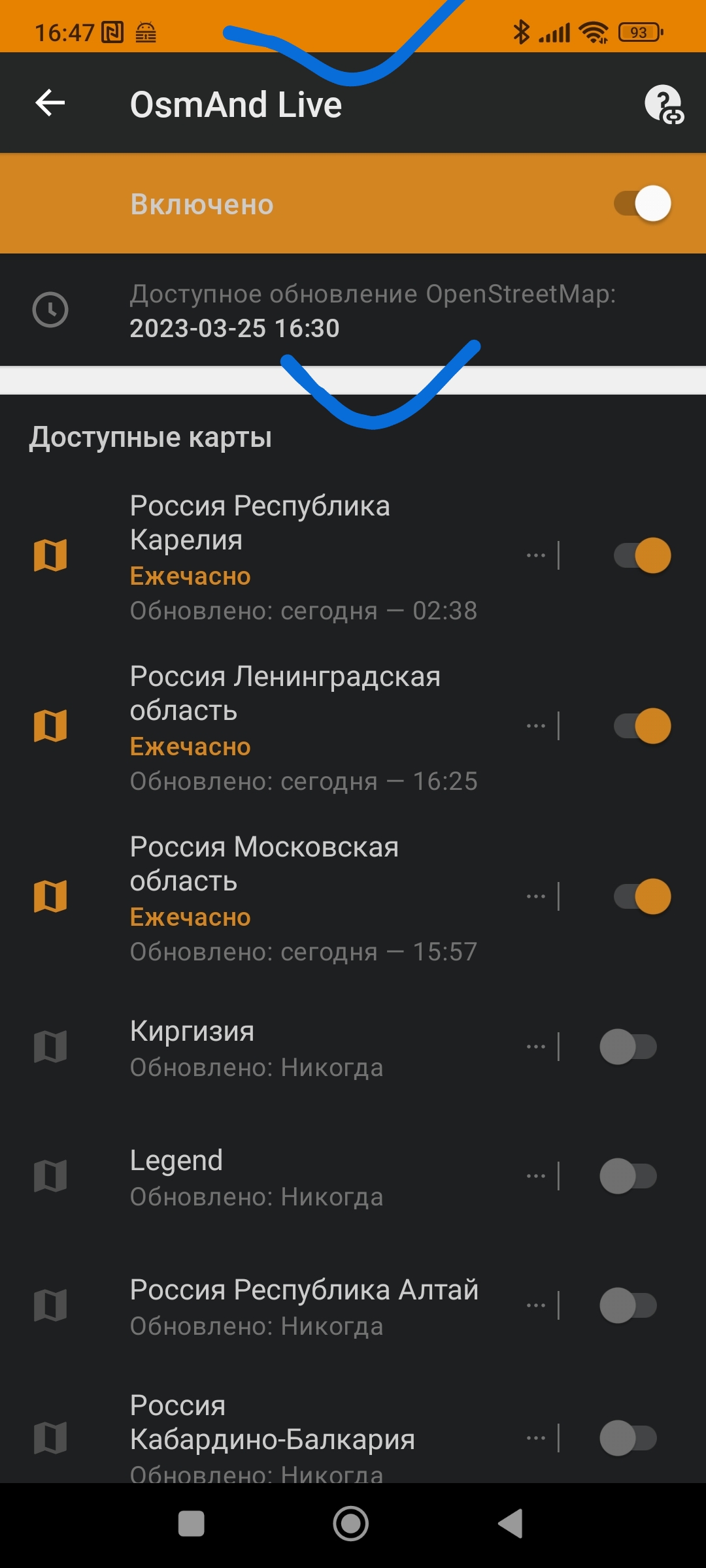
Task: Open the help icon in the top bar
Action: coord(664,105)
